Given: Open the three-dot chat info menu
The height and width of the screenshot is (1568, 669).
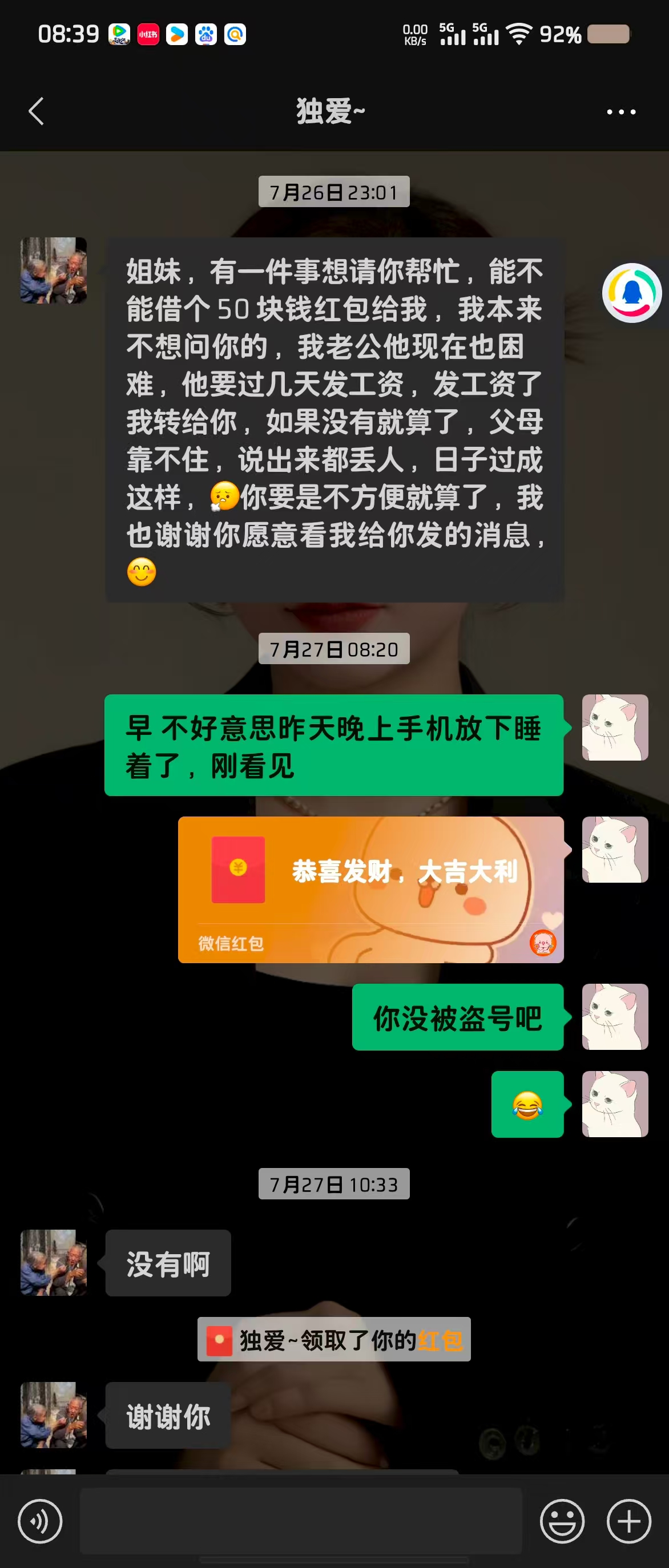Looking at the screenshot, I should click(x=621, y=112).
